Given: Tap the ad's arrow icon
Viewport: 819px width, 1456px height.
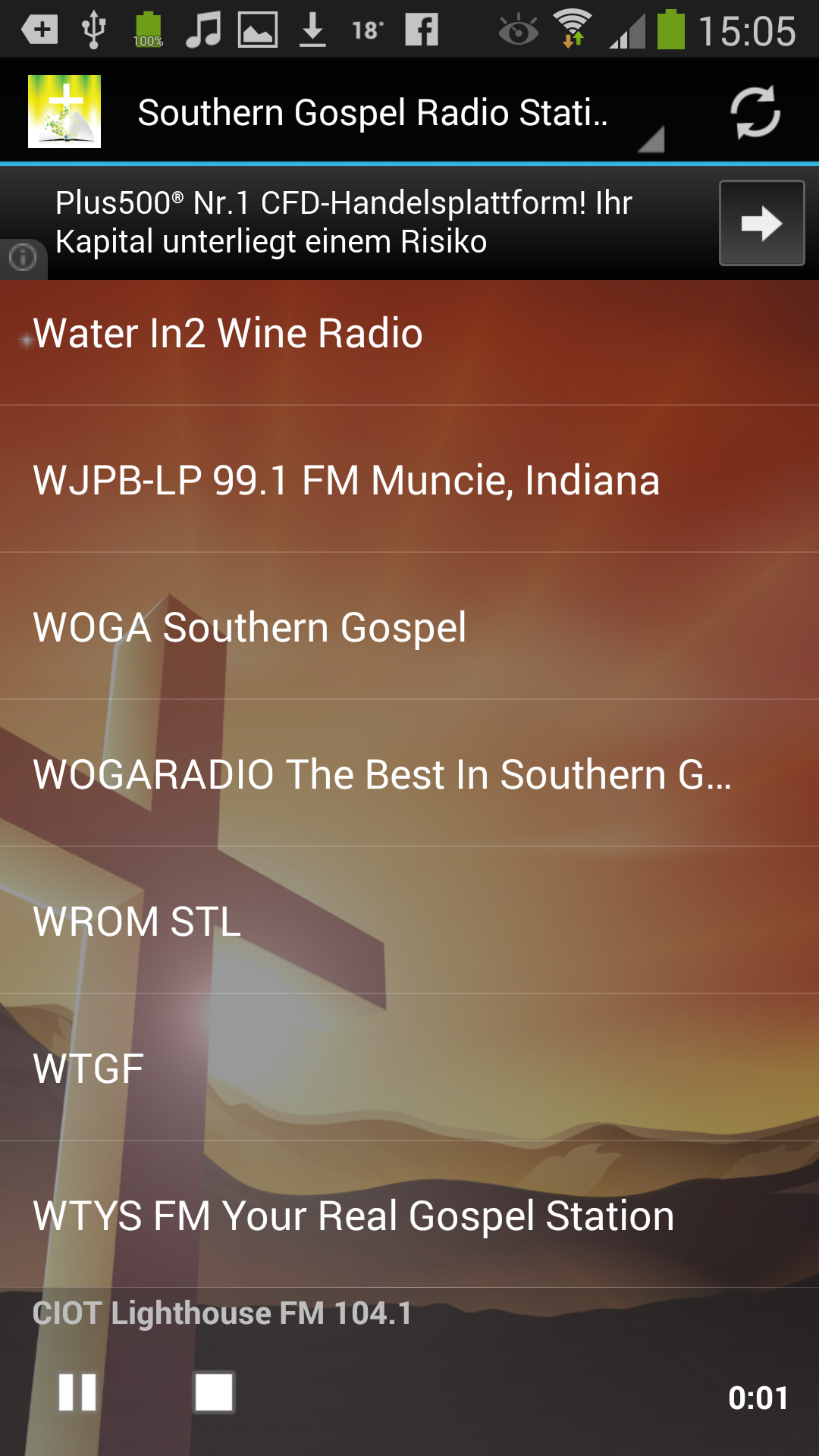Looking at the screenshot, I should [761, 222].
